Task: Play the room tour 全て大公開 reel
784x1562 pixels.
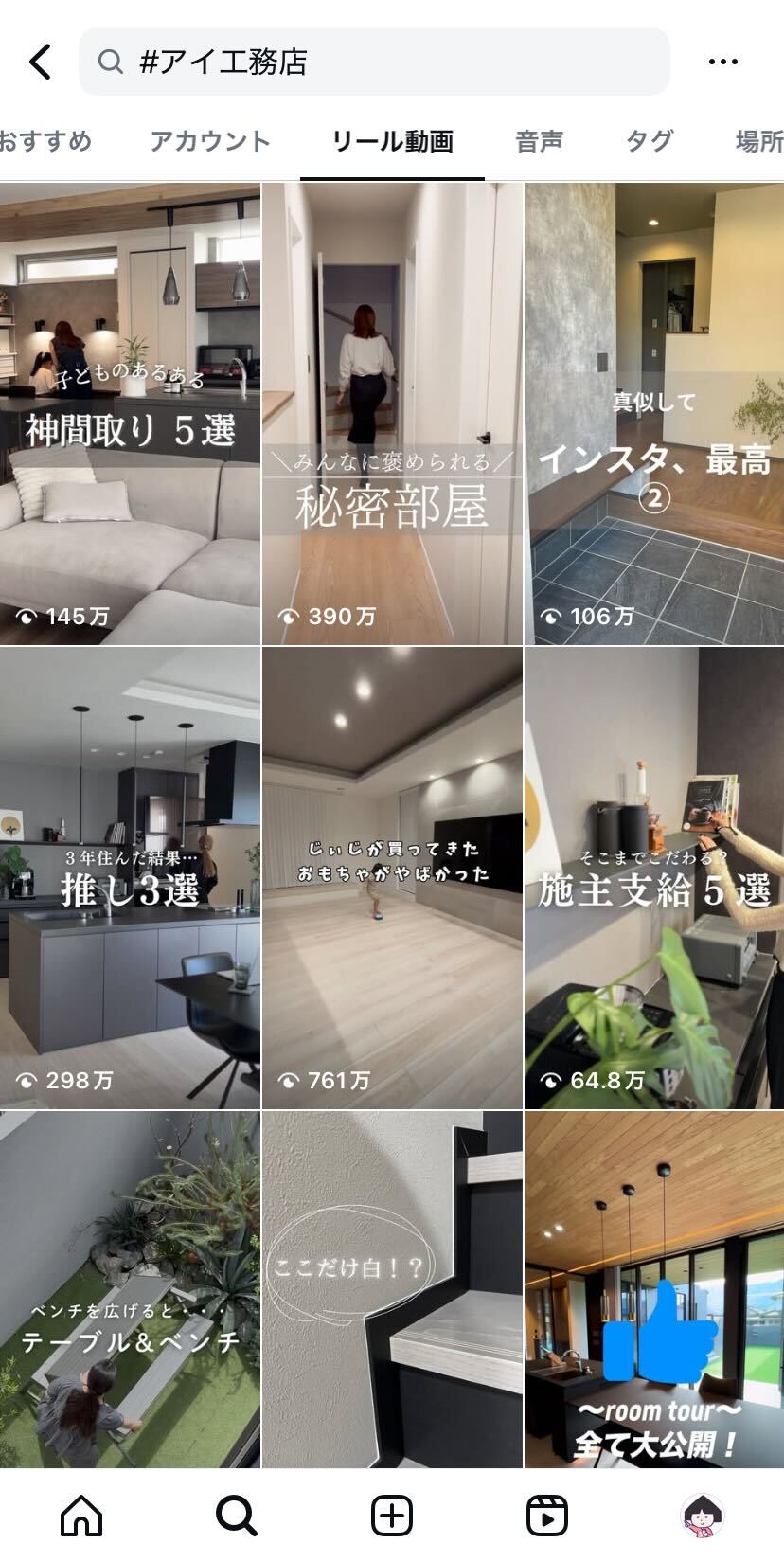Action: coord(654,1290)
